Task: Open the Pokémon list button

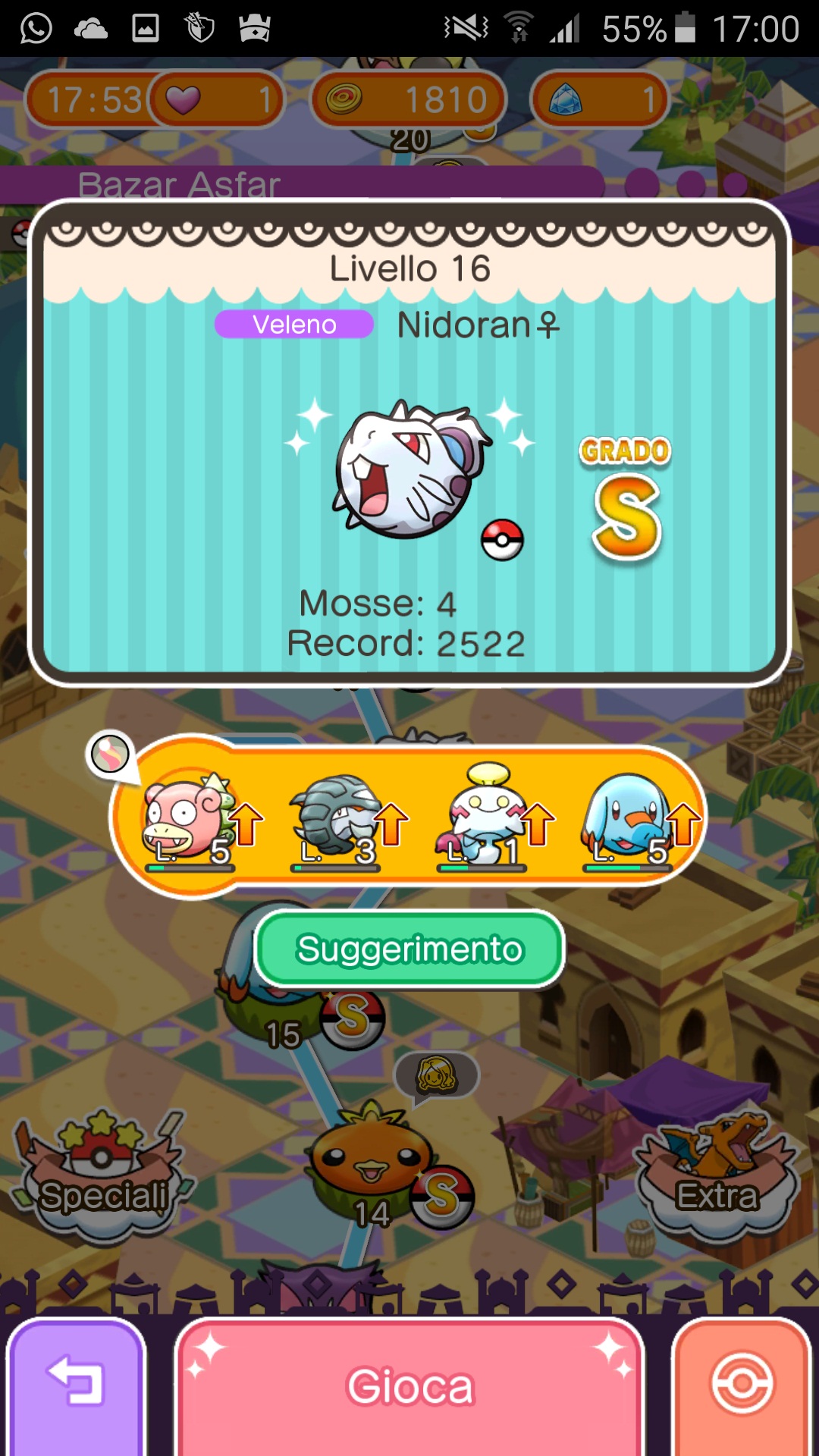Action: coord(742,1386)
